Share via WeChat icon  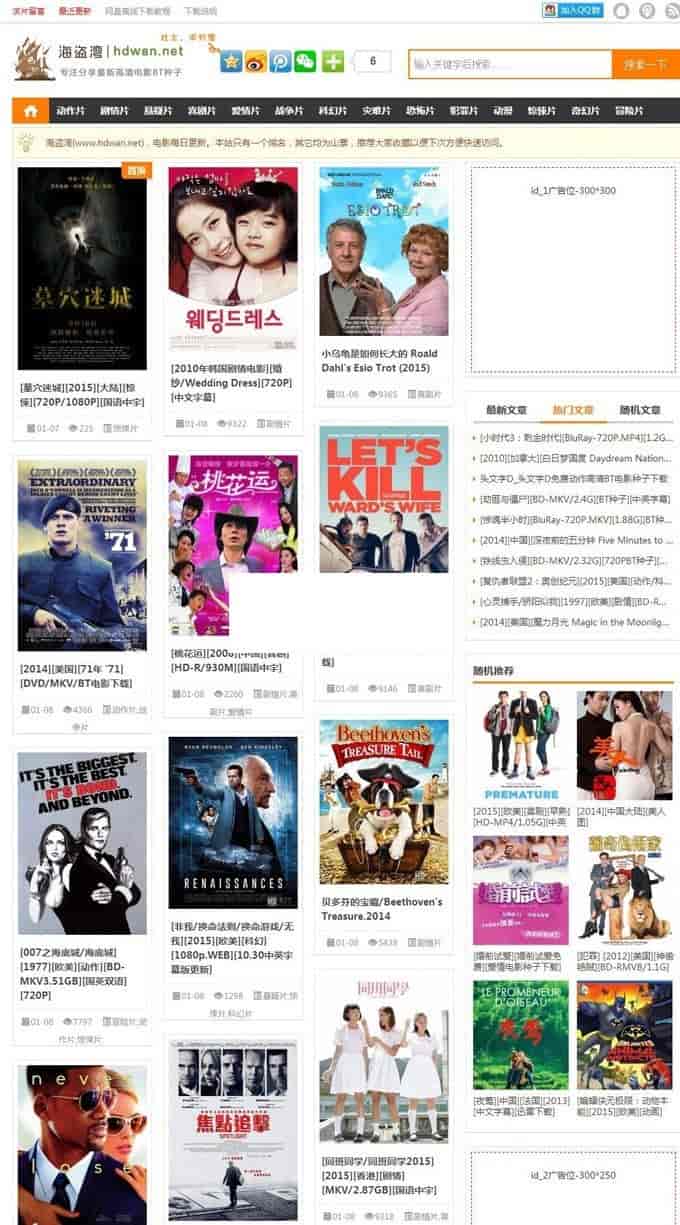[x=305, y=62]
